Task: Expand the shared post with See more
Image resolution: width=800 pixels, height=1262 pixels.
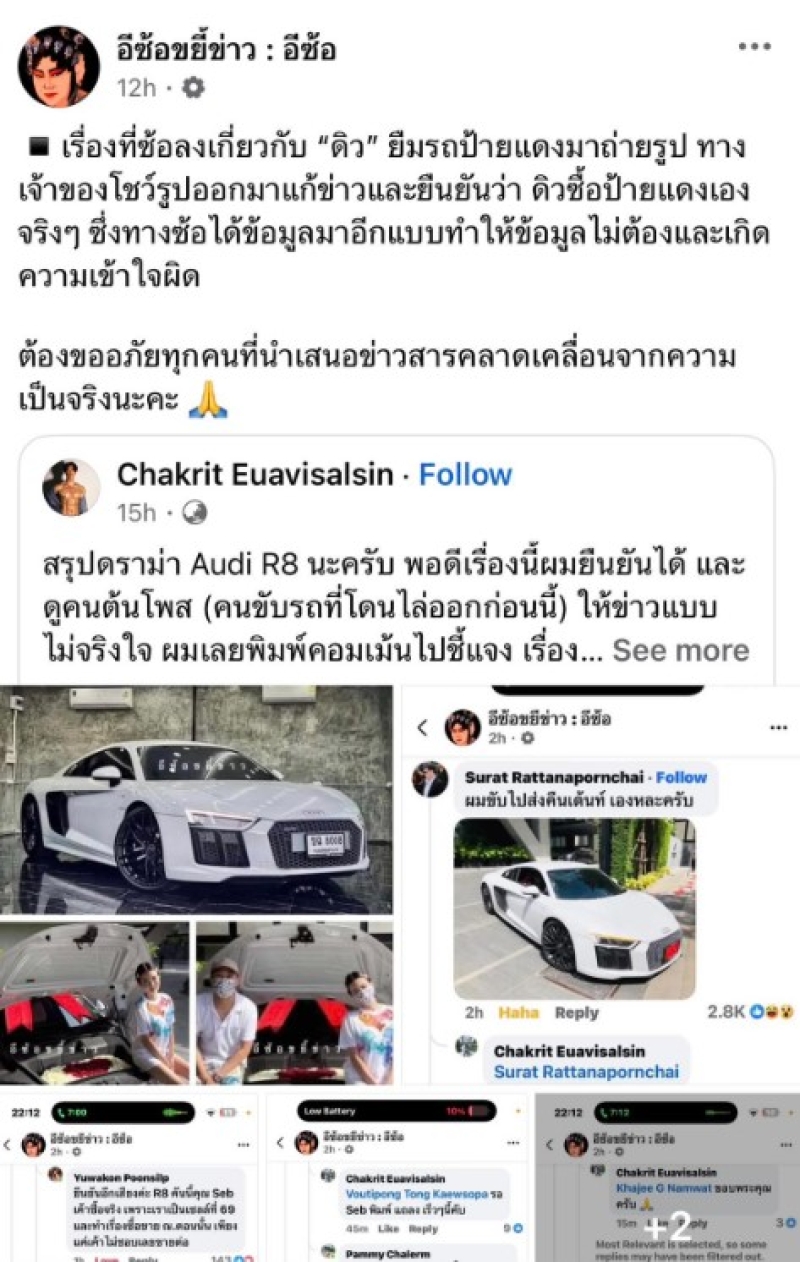Action: pos(680,651)
